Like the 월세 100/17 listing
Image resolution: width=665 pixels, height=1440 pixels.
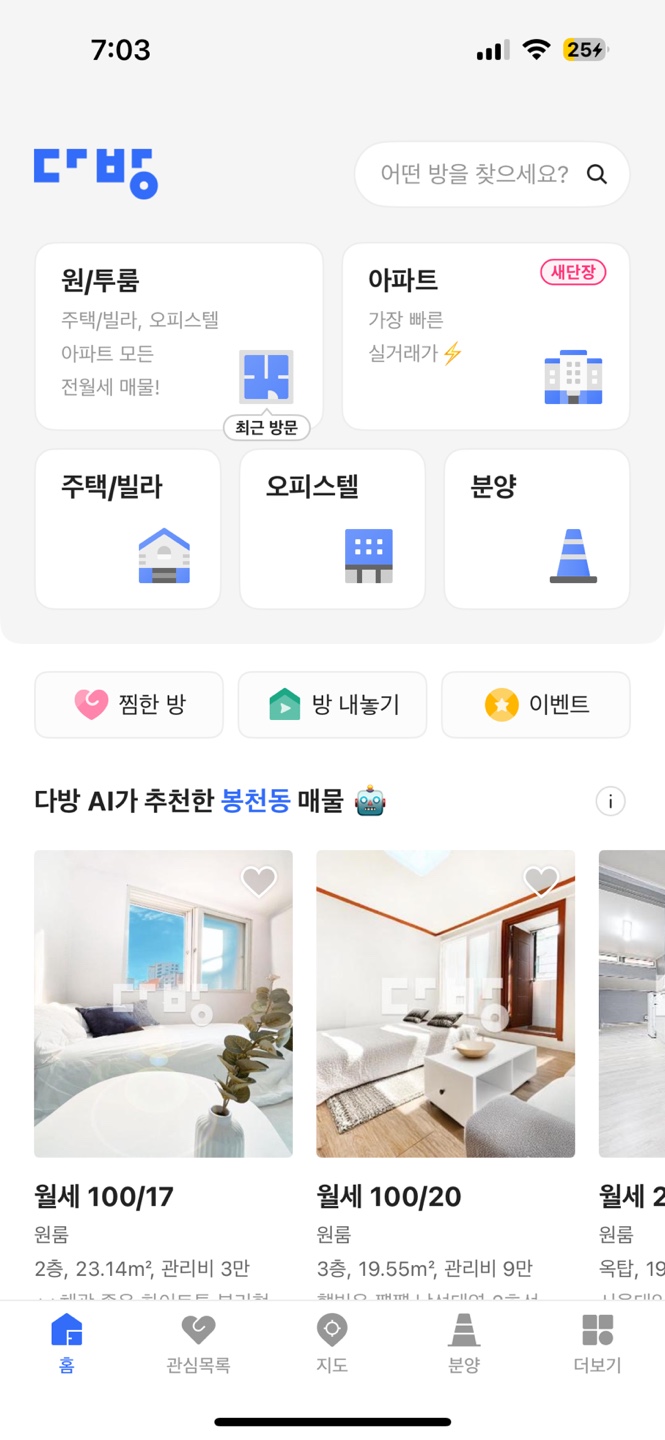pyautogui.click(x=259, y=881)
